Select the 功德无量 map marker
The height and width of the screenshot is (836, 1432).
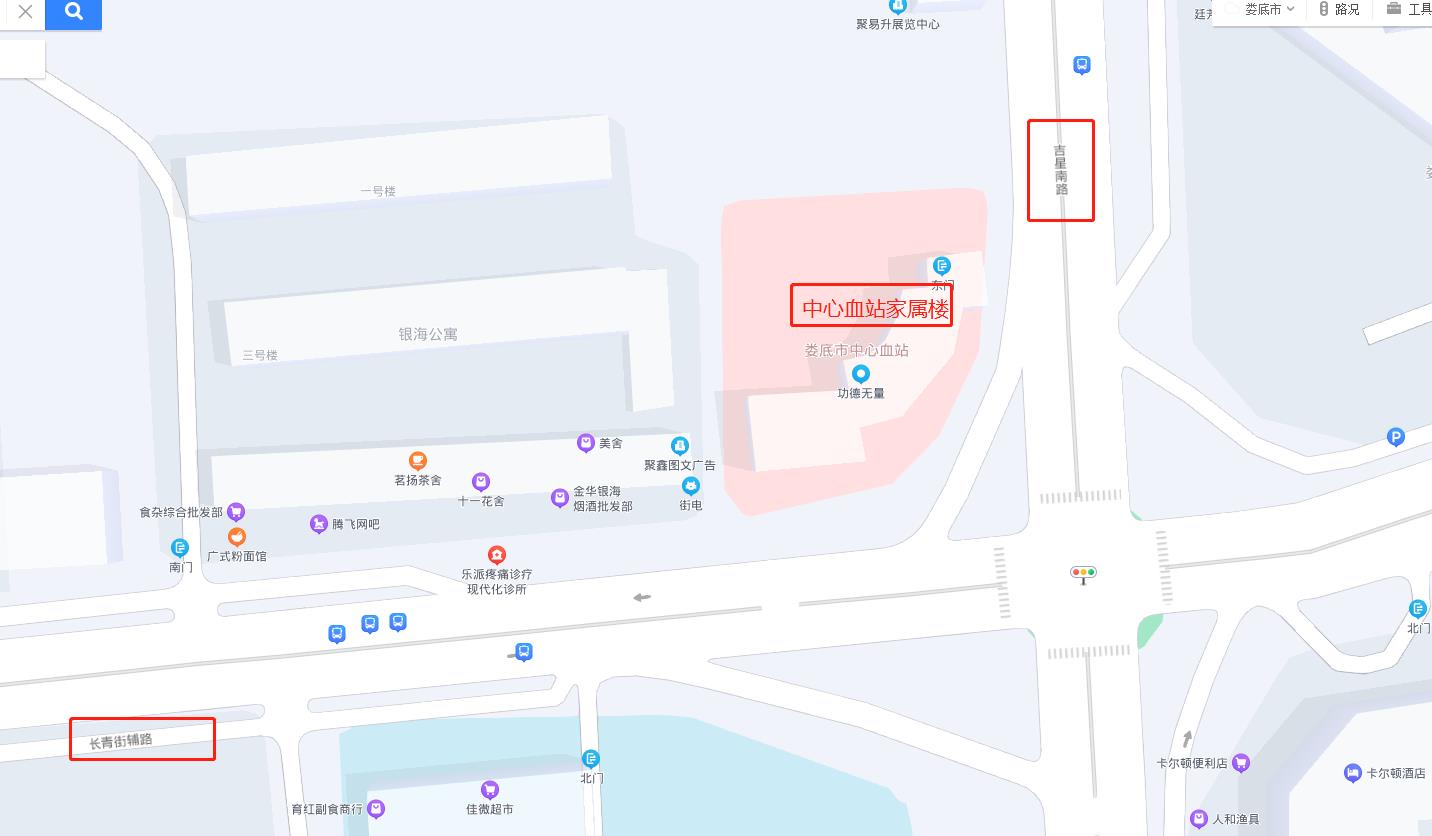860,375
